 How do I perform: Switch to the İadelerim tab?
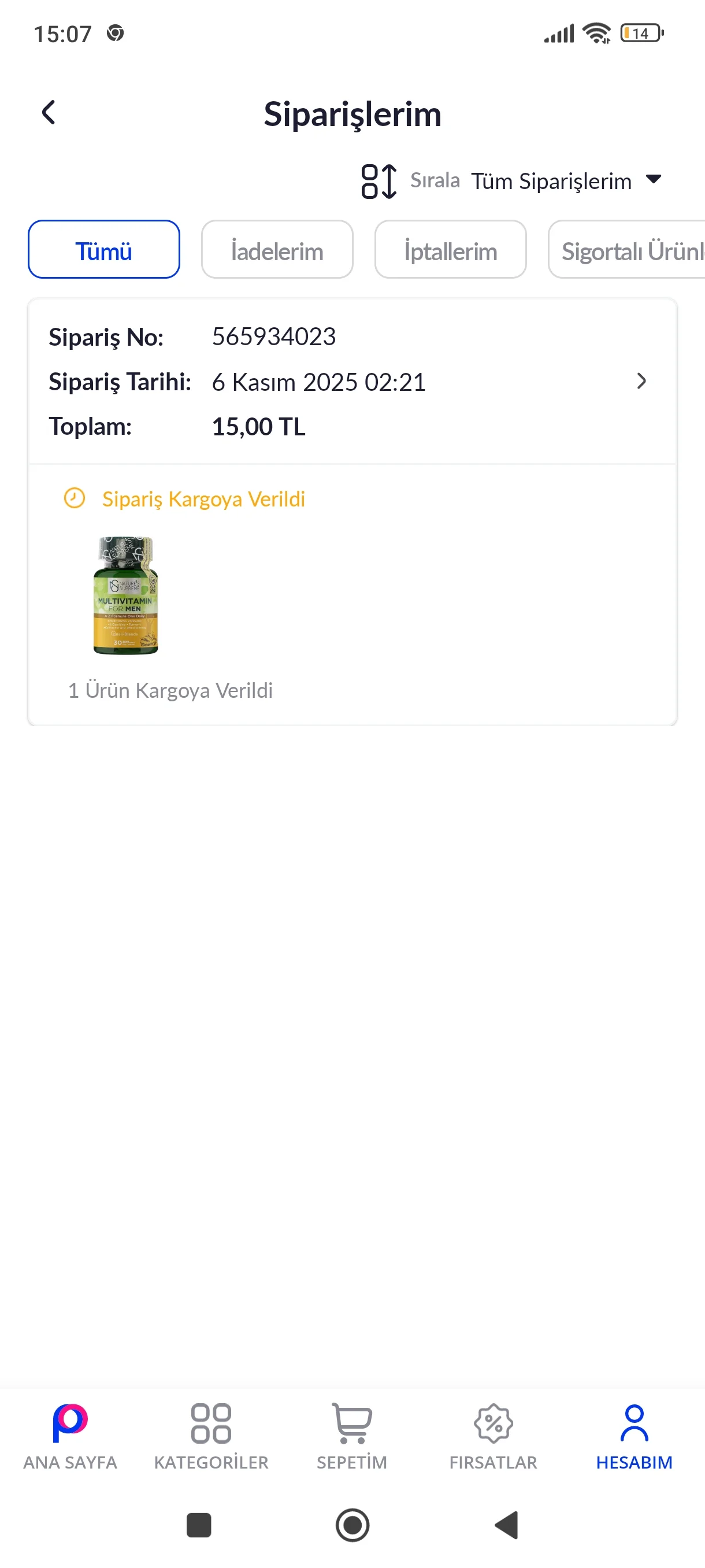coord(277,250)
